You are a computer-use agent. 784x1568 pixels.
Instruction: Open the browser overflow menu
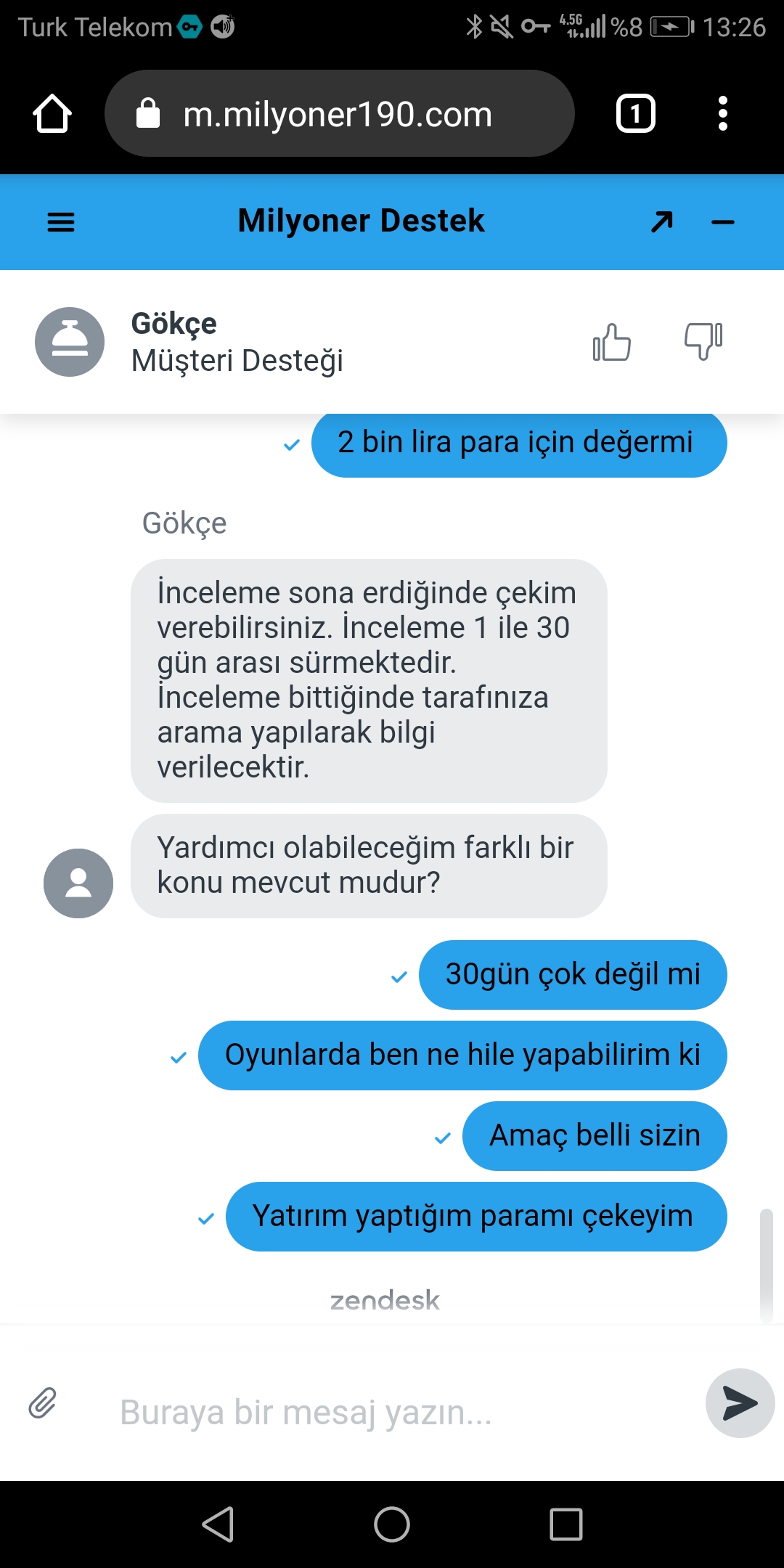pos(722,114)
